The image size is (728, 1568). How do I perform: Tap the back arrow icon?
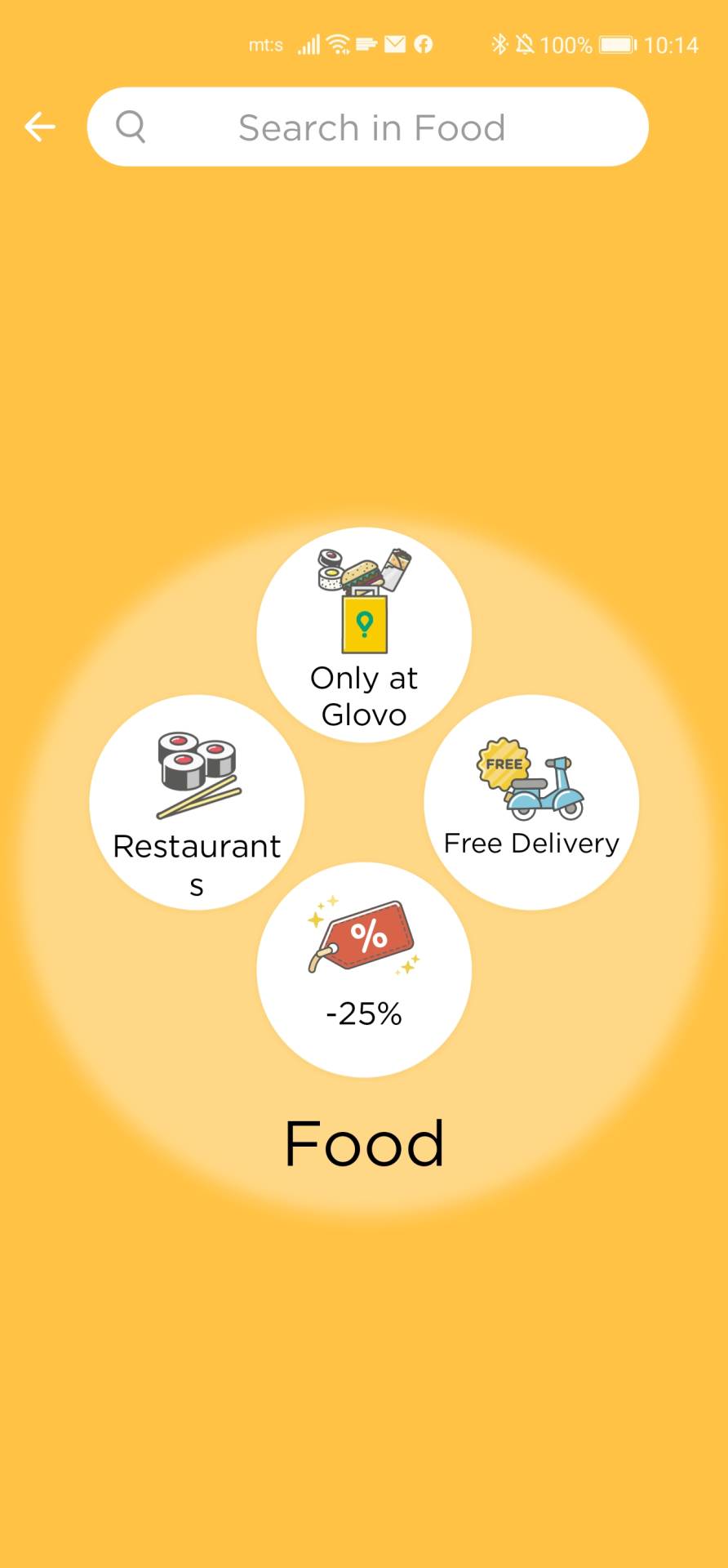(x=40, y=127)
